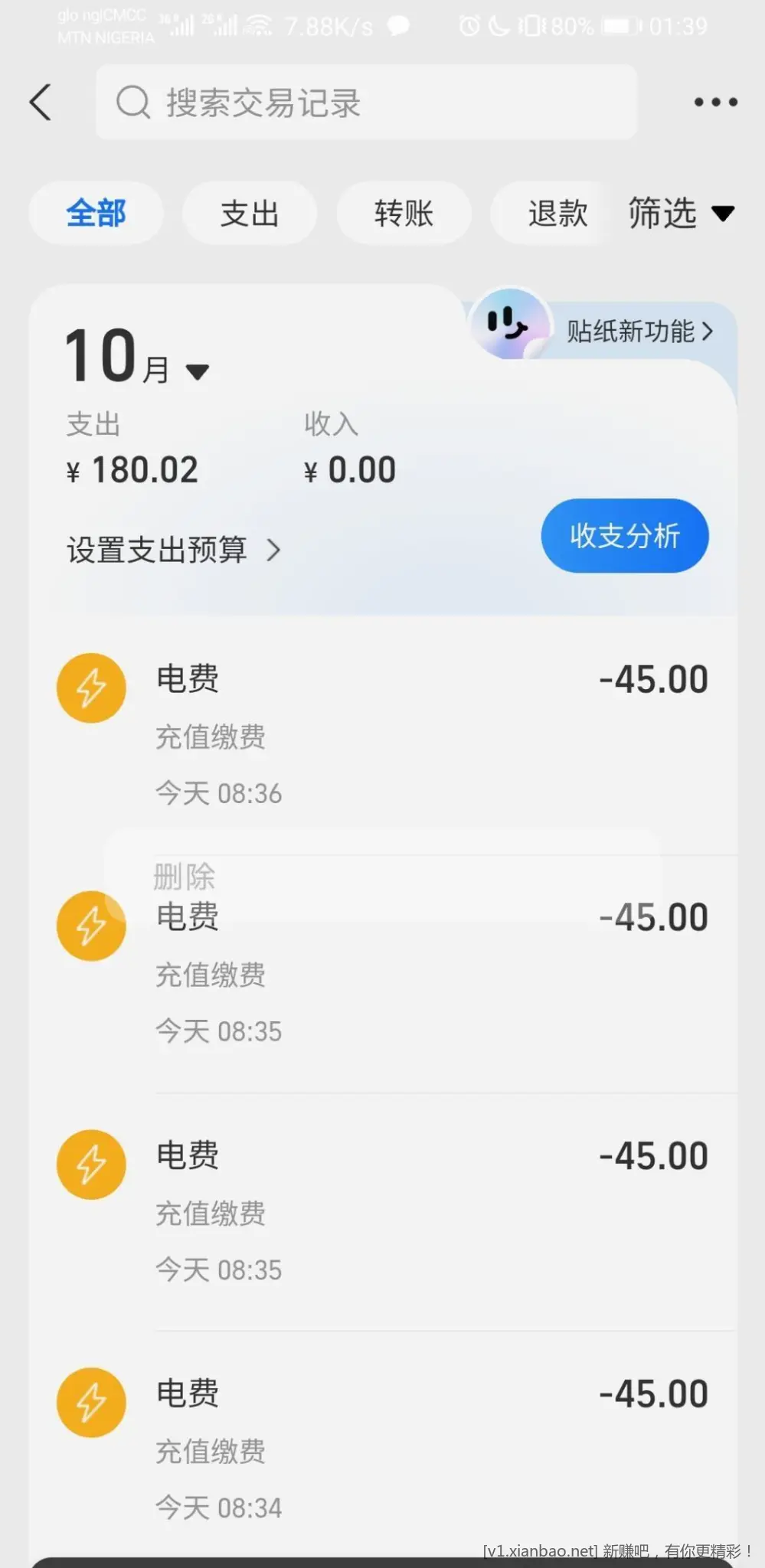Show 退款 refund records

point(557,213)
